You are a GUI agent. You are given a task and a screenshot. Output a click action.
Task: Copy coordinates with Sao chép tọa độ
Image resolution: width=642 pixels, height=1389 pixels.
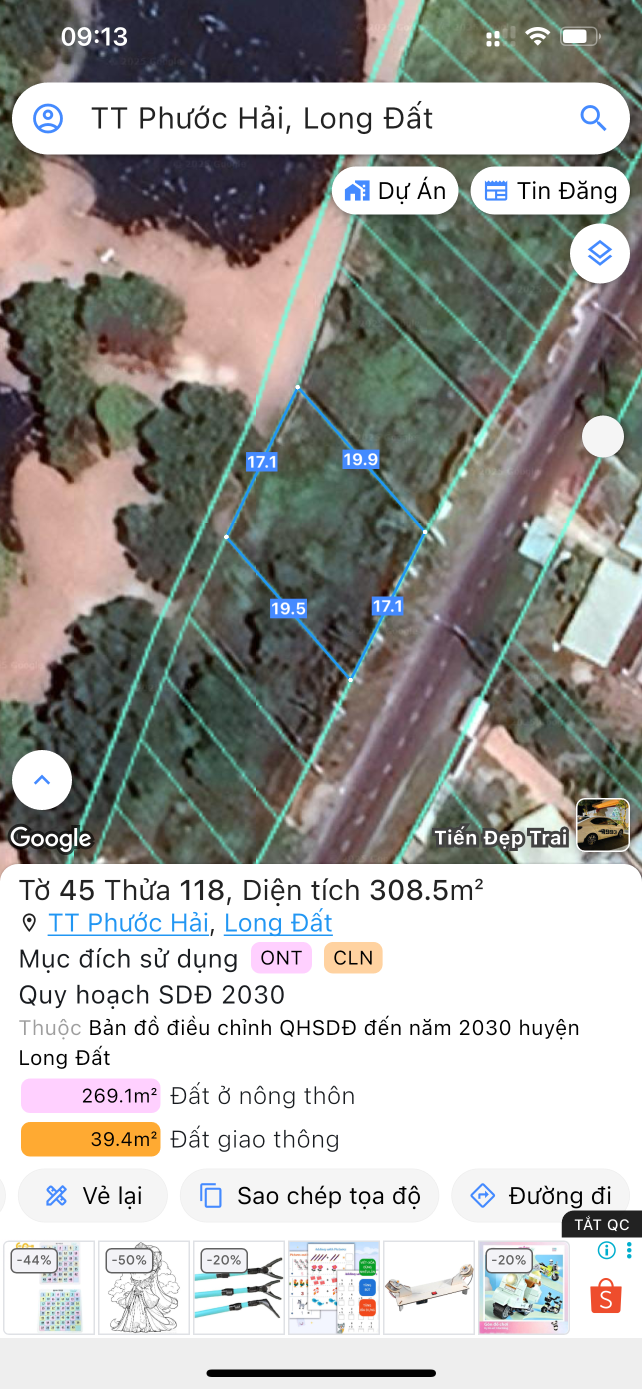(x=309, y=1195)
